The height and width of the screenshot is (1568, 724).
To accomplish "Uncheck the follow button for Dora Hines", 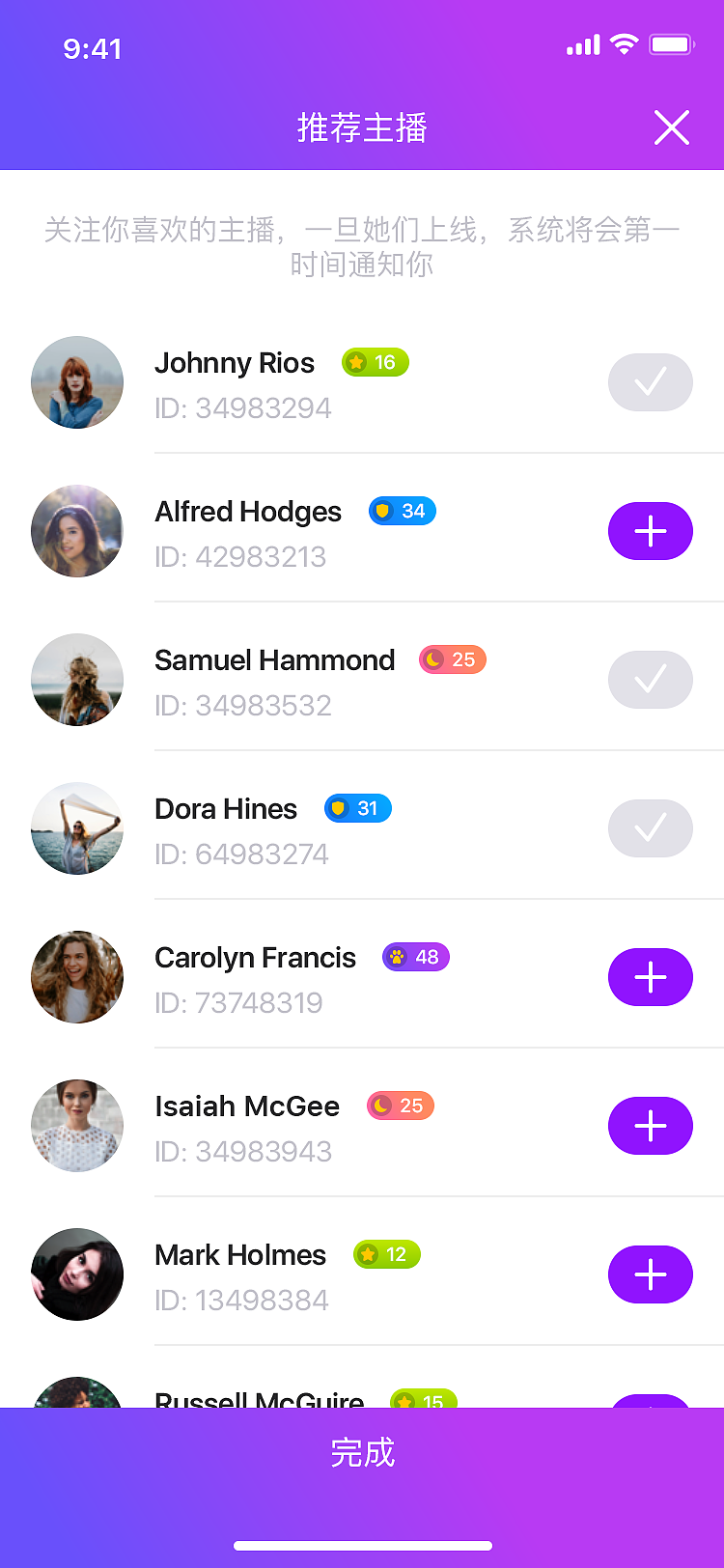I will point(650,828).
